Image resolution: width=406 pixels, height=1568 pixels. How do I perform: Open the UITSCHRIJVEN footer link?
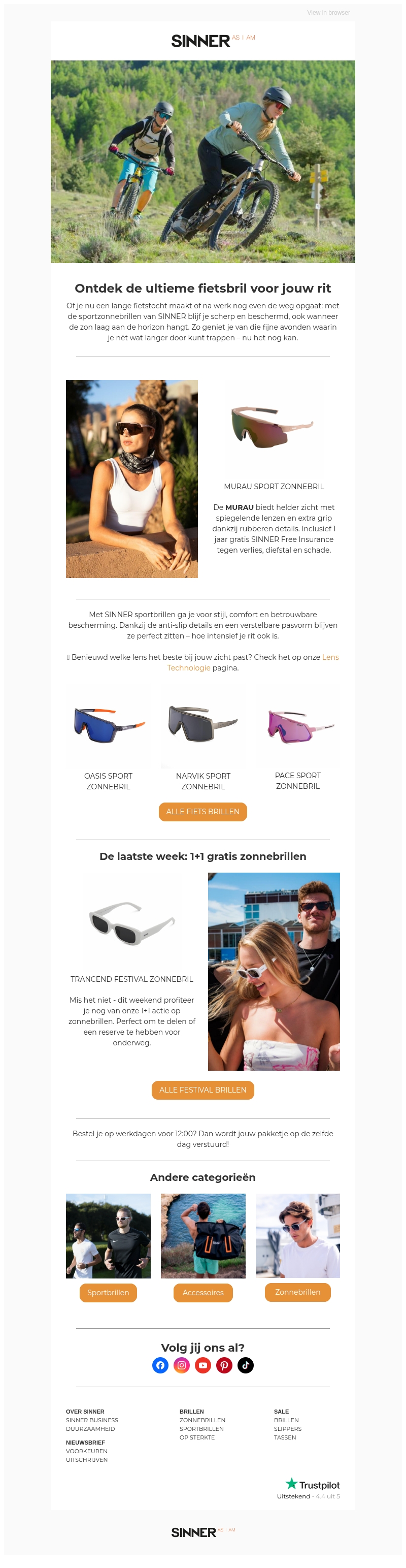[x=87, y=1460]
